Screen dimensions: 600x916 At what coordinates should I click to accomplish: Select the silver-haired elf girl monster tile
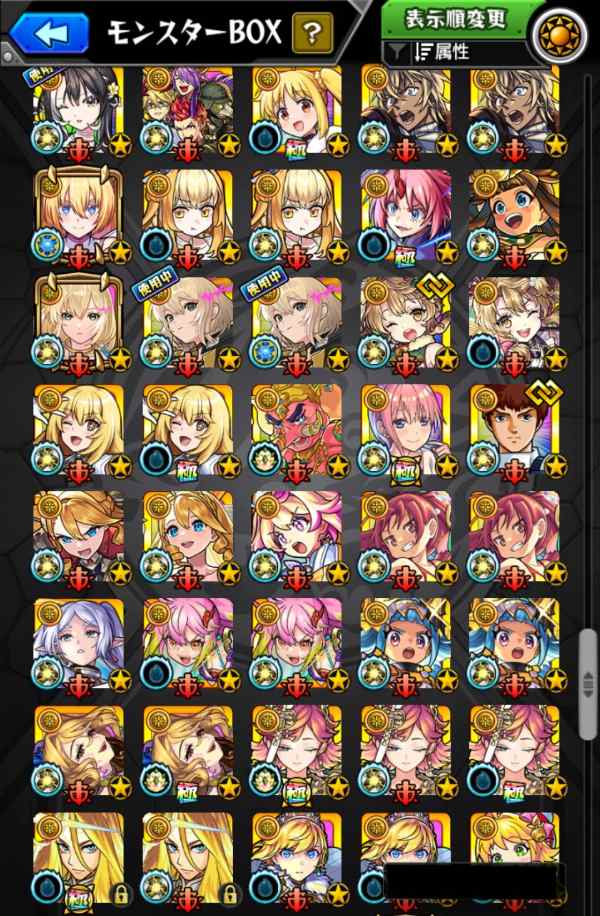click(79, 646)
